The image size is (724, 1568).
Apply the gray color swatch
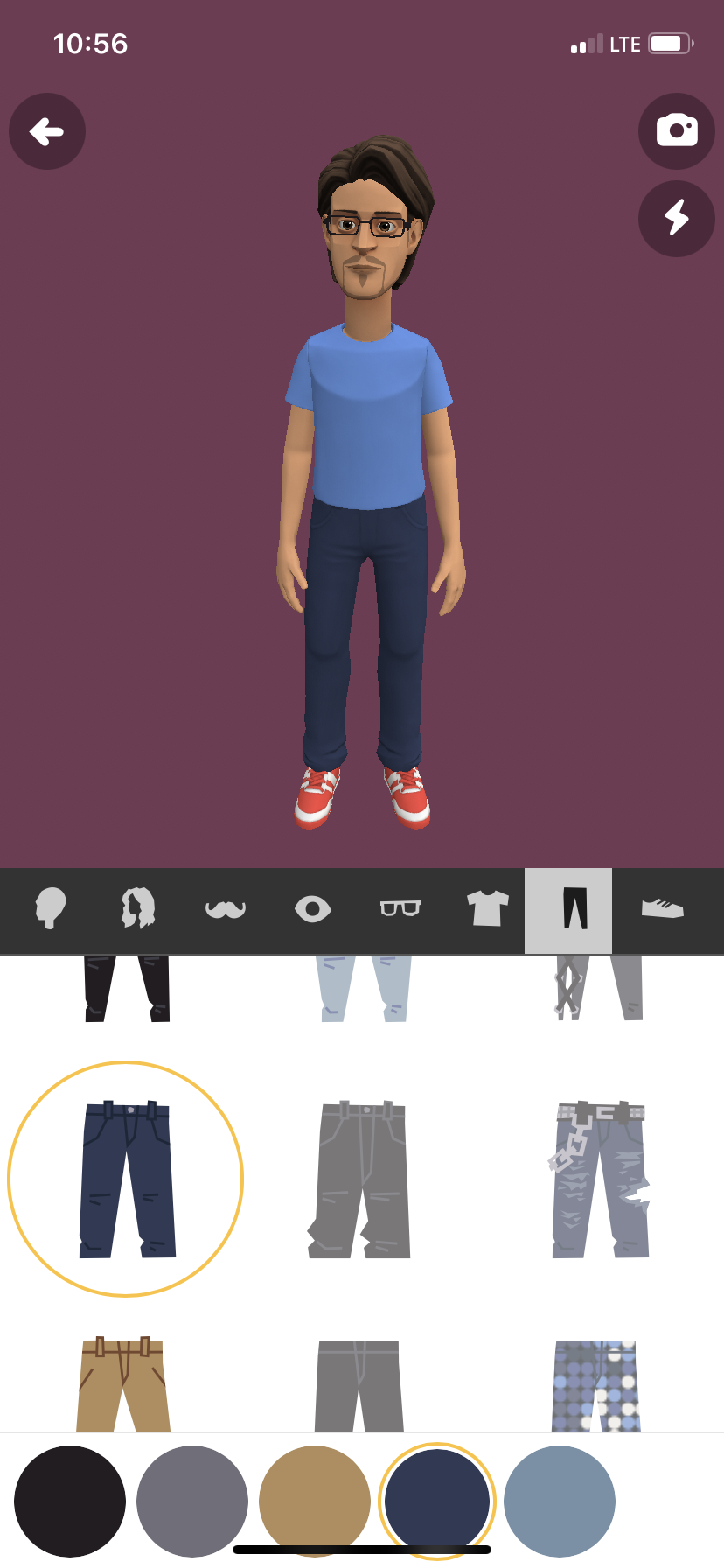click(192, 1501)
